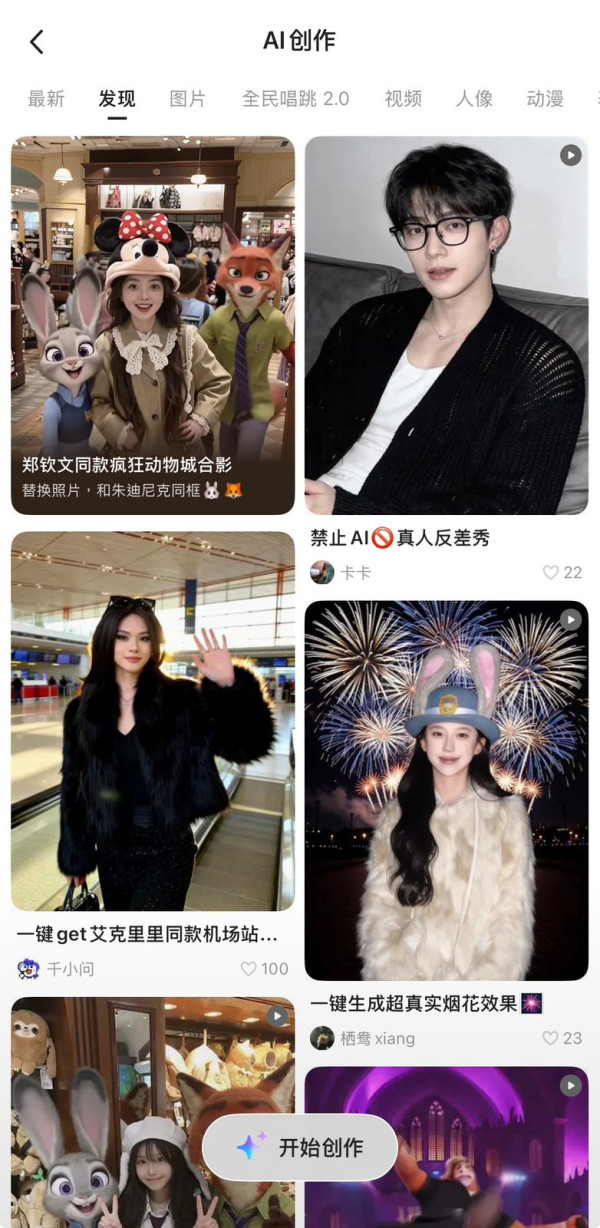View 卡卡's profile avatar
This screenshot has height=1228, width=600.
(x=322, y=573)
